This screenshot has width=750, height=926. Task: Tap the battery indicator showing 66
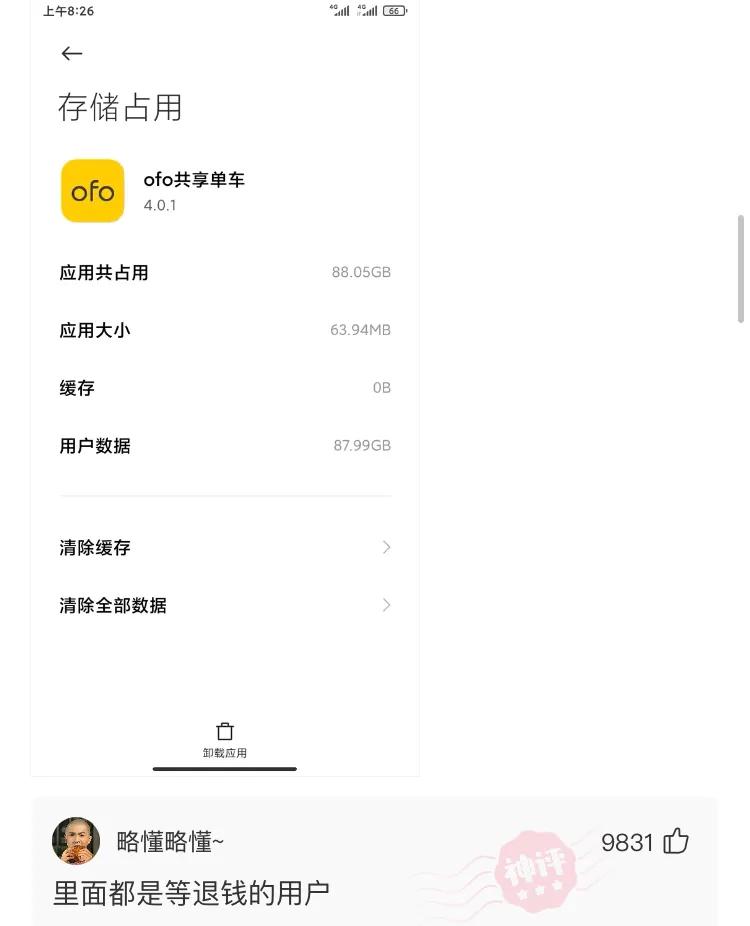[394, 10]
